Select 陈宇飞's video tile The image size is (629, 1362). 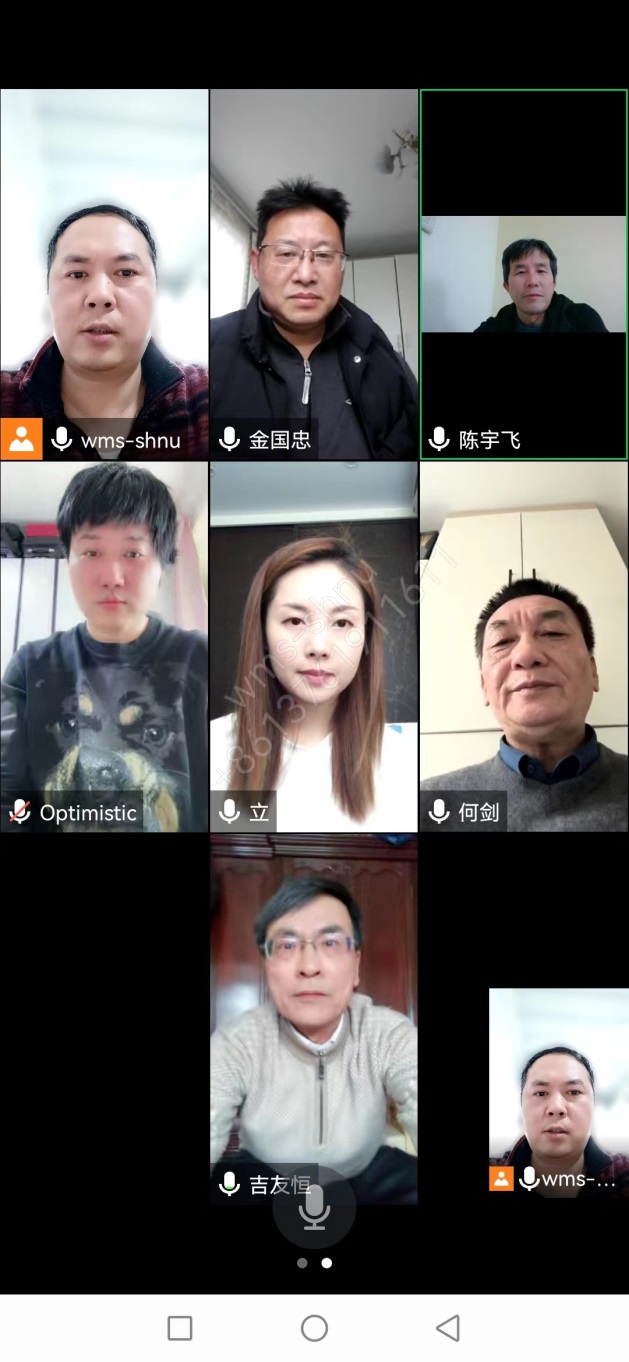(523, 273)
